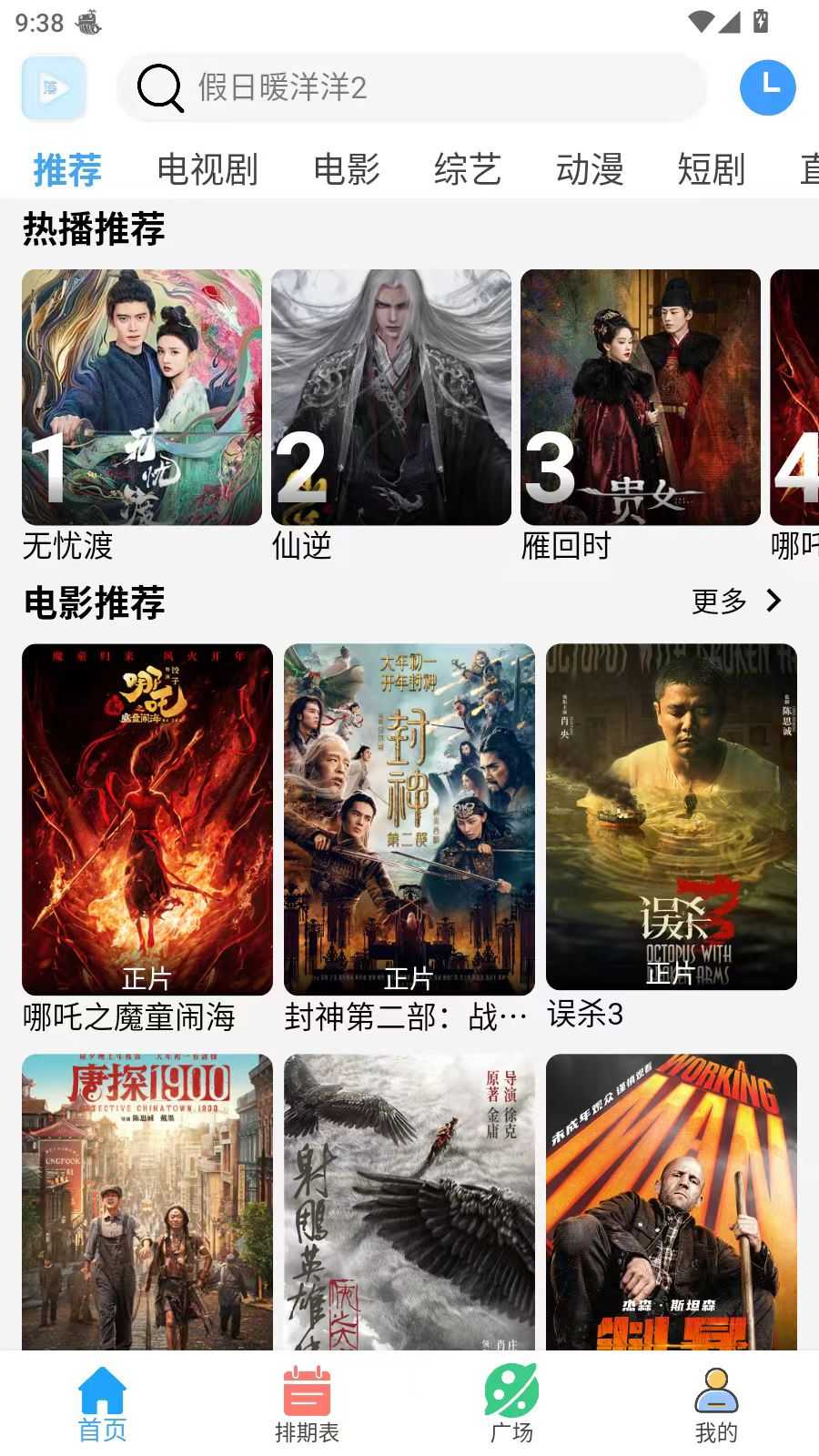Image resolution: width=819 pixels, height=1456 pixels.
Task: Open the 我的 profile tab
Action: click(x=716, y=1404)
